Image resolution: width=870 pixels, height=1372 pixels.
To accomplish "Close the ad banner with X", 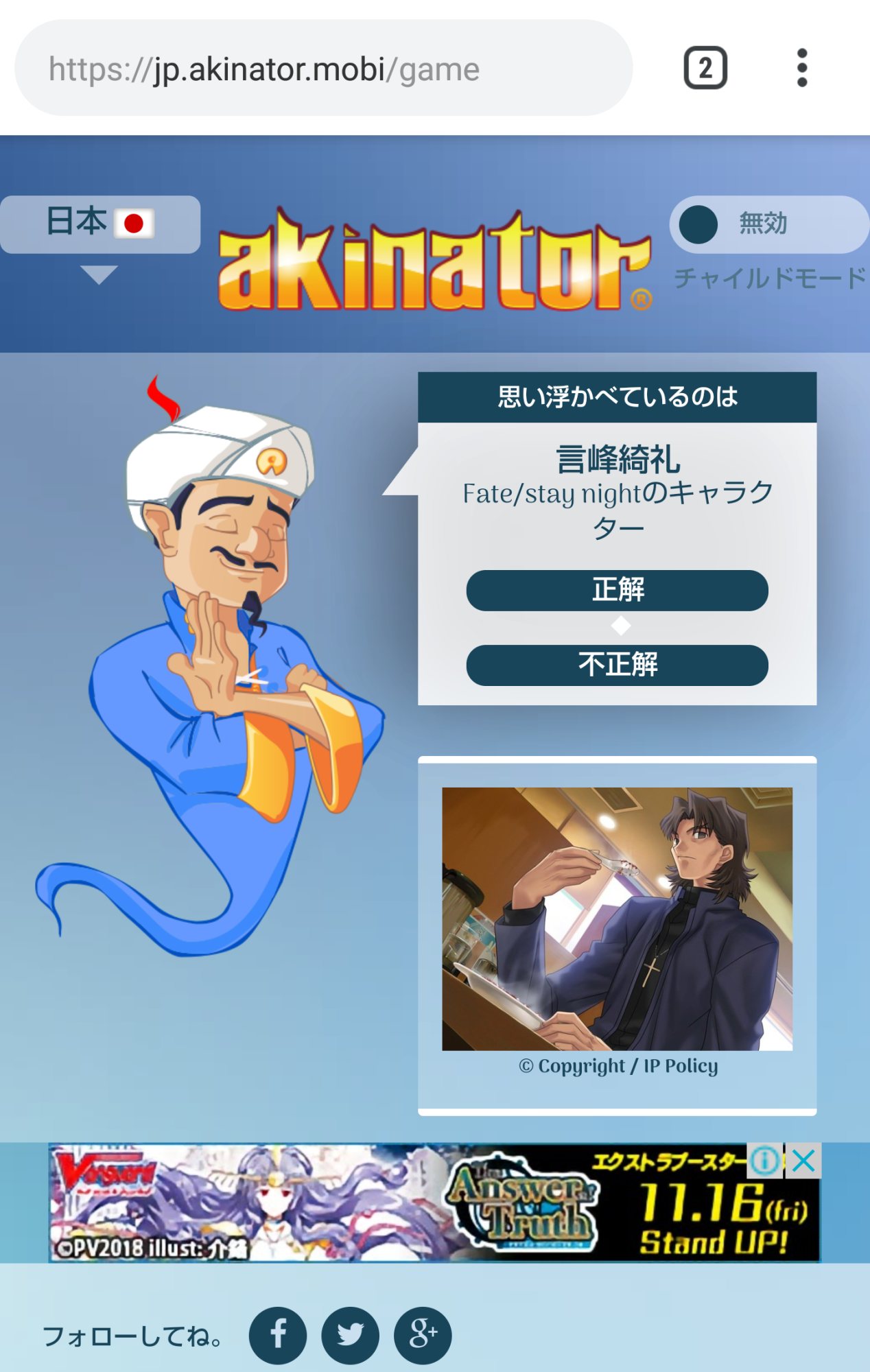I will (803, 1161).
